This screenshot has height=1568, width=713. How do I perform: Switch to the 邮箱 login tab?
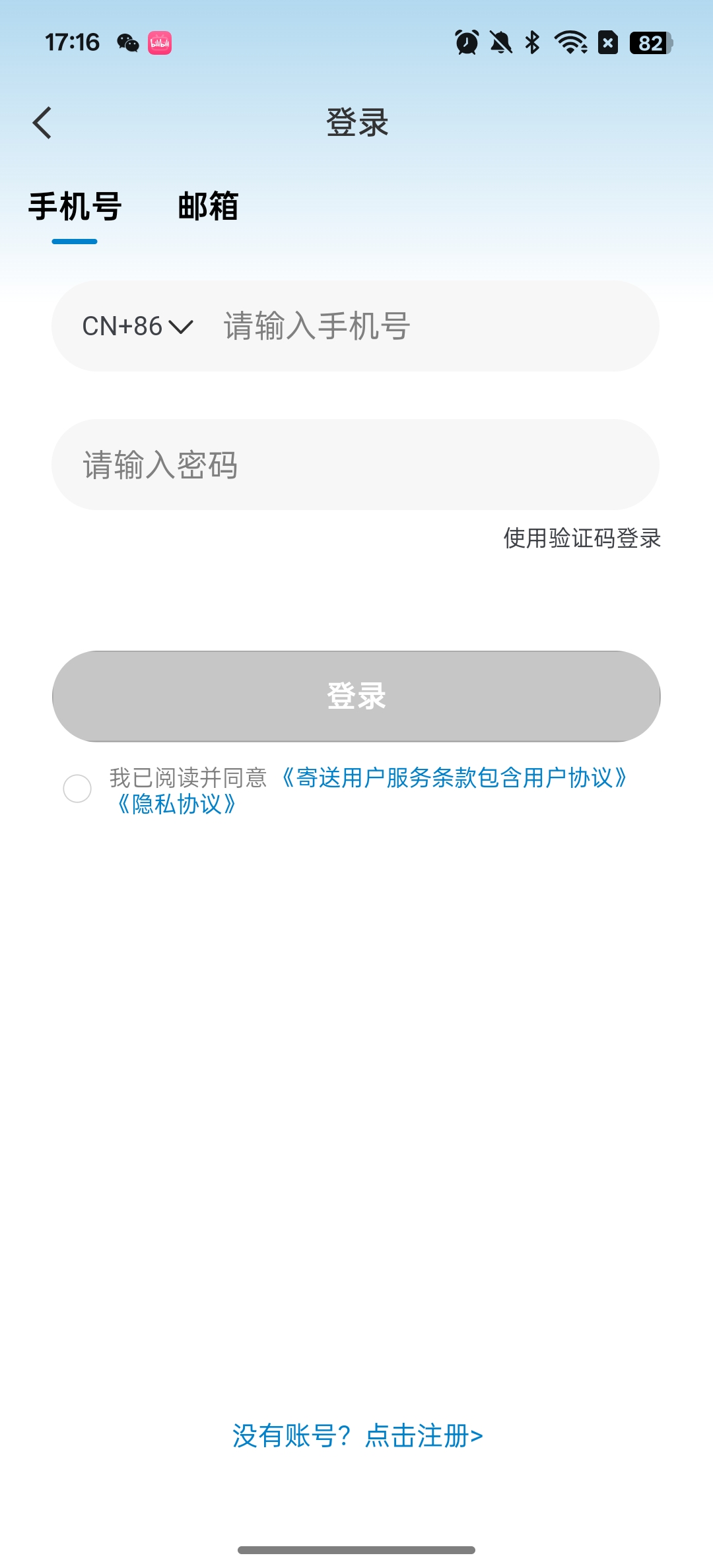(208, 207)
